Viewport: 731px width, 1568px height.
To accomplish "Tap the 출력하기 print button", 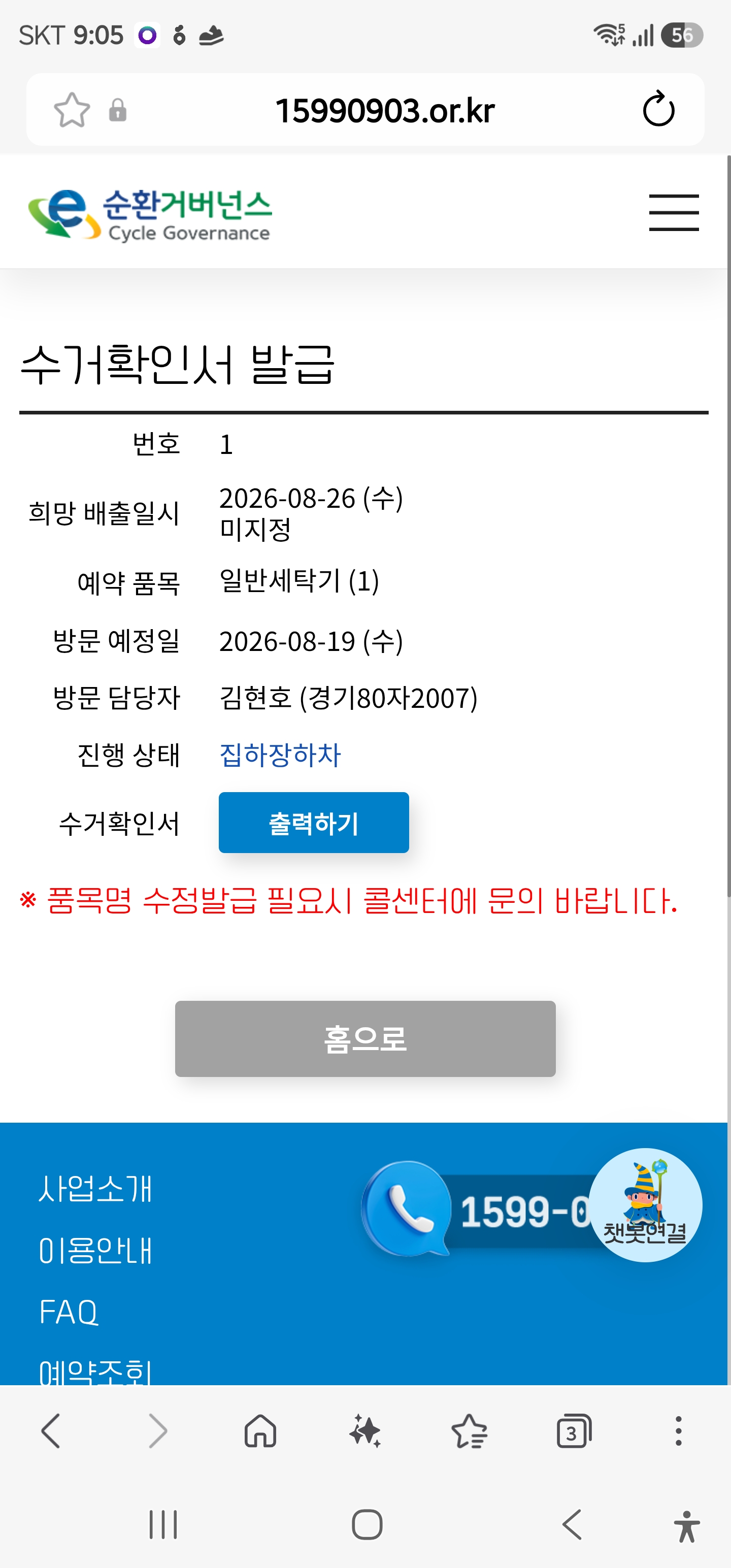I will pos(313,823).
